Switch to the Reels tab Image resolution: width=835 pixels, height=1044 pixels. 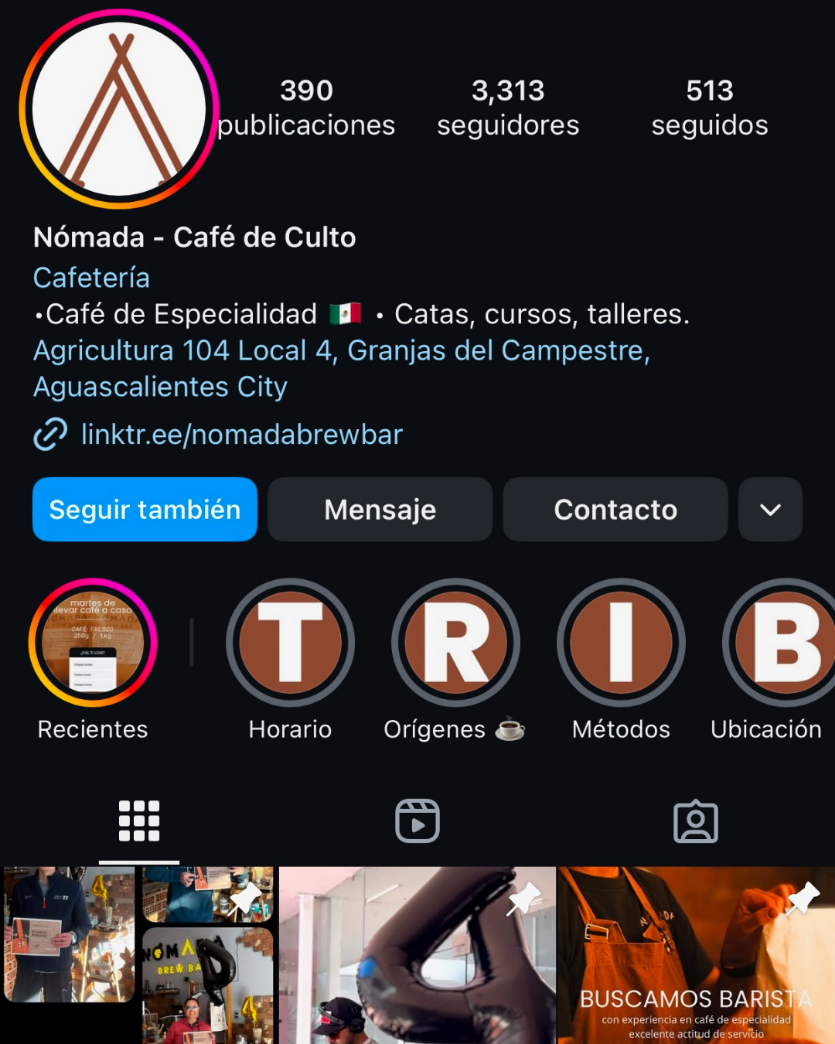[x=417, y=822]
